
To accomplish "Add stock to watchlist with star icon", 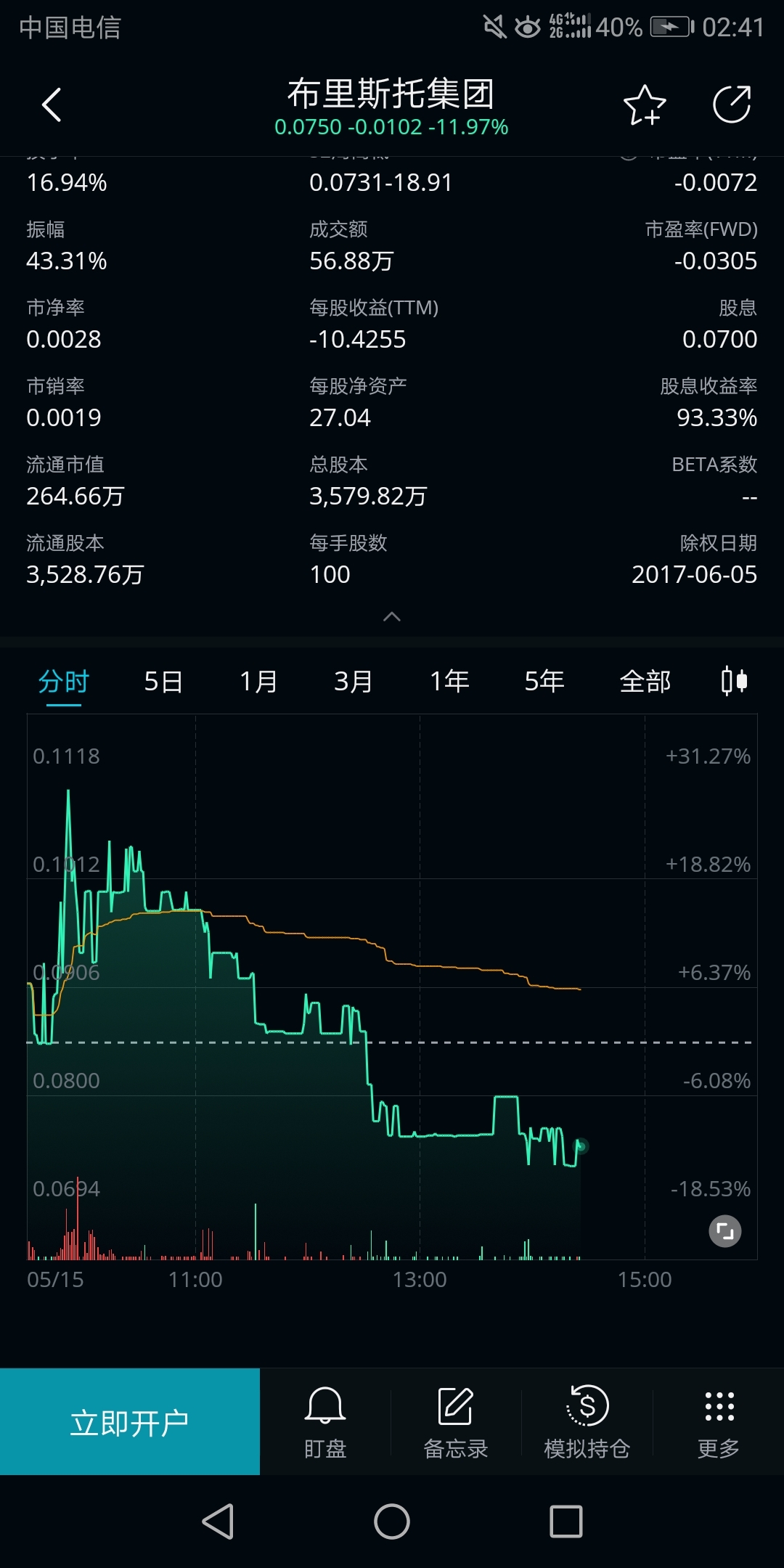I will [x=645, y=105].
